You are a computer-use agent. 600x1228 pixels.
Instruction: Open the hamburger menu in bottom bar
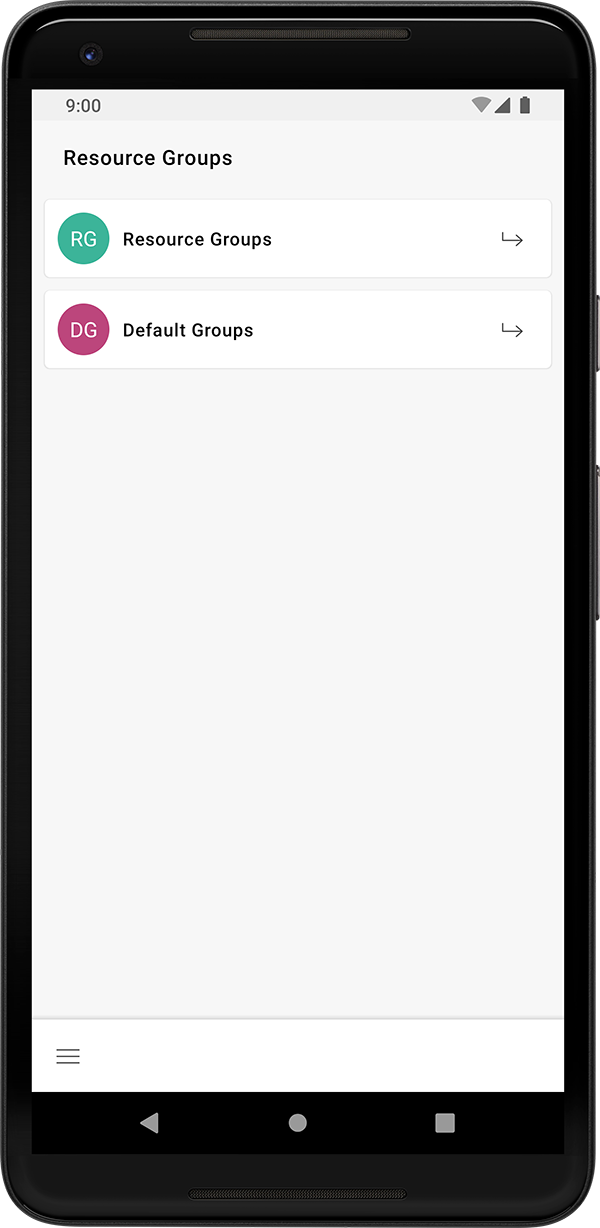click(x=68, y=1056)
